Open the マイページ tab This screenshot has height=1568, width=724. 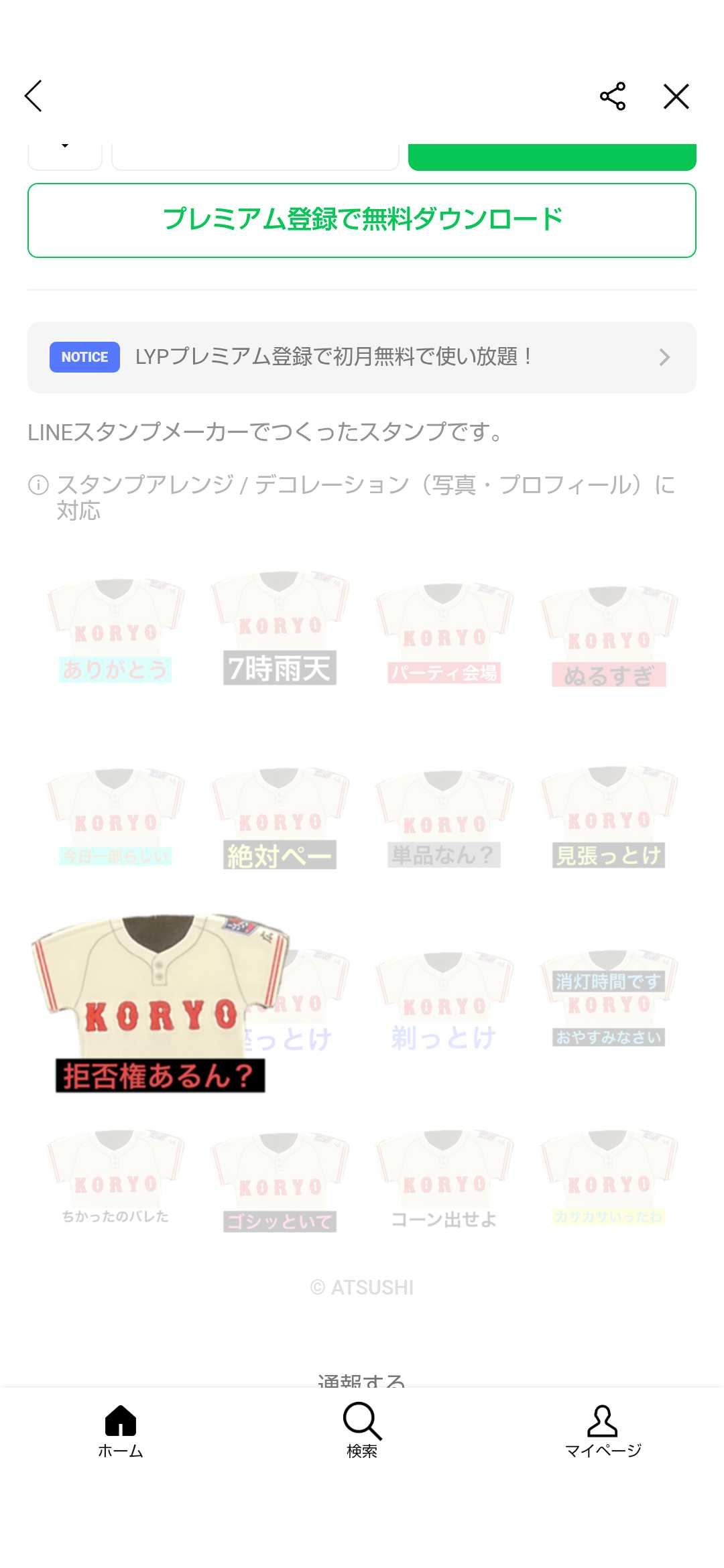point(603,1431)
